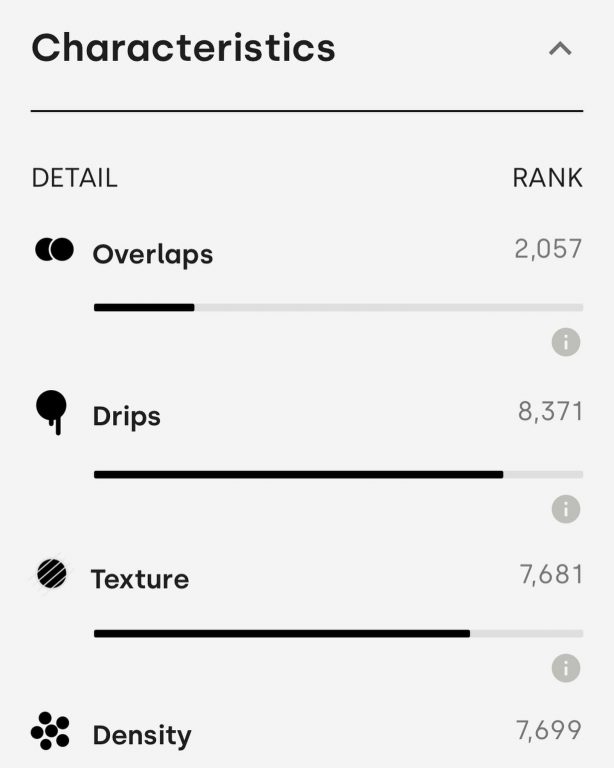Screen dimensions: 614x768
Task: View info for Texture characteristic
Action: (566, 668)
